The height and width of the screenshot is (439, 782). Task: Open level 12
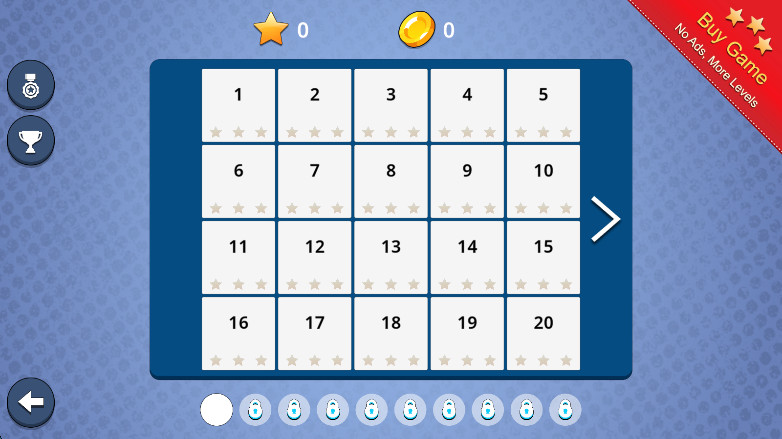pos(315,257)
